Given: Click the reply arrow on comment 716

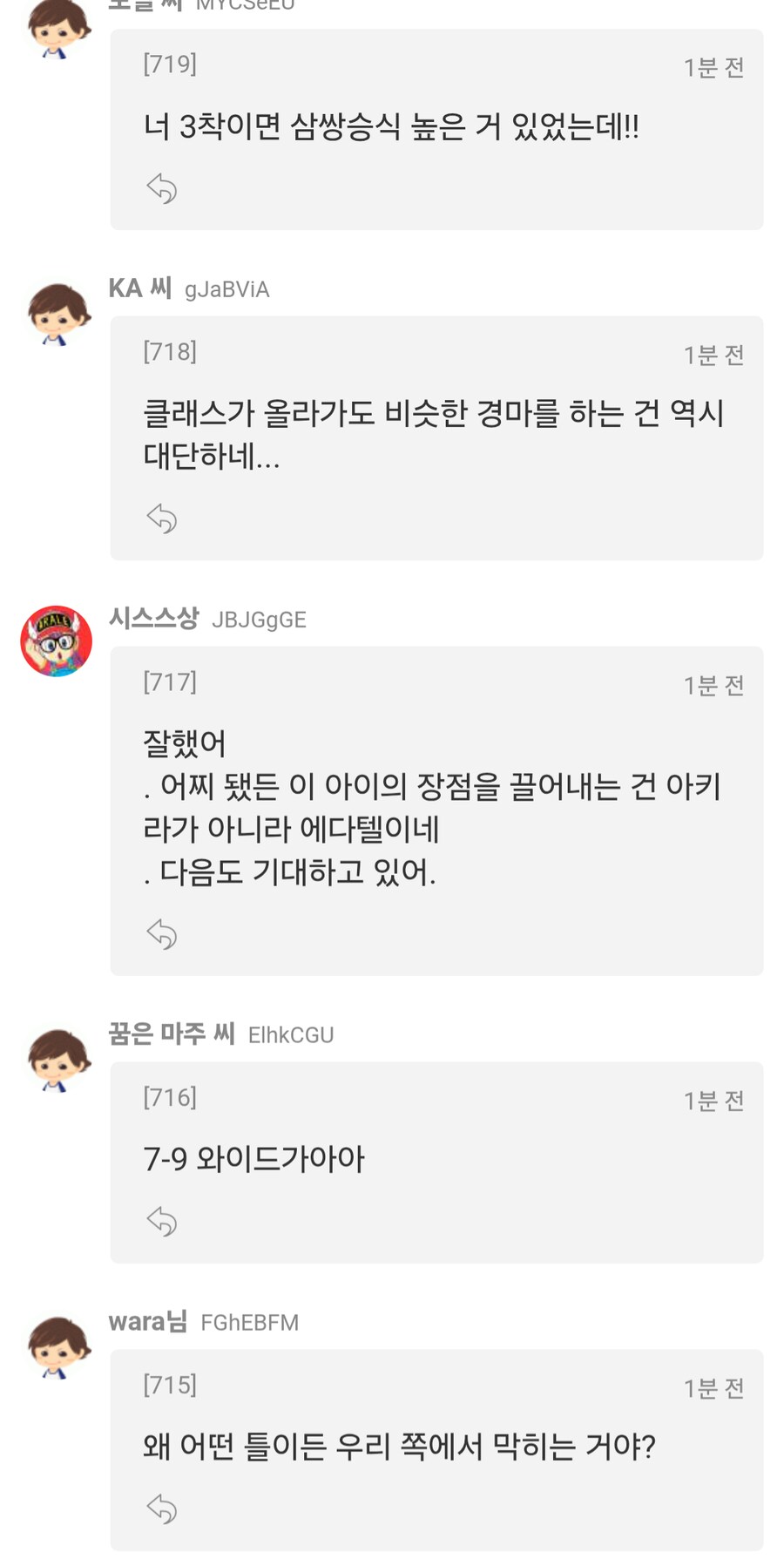Looking at the screenshot, I should pos(162,1221).
